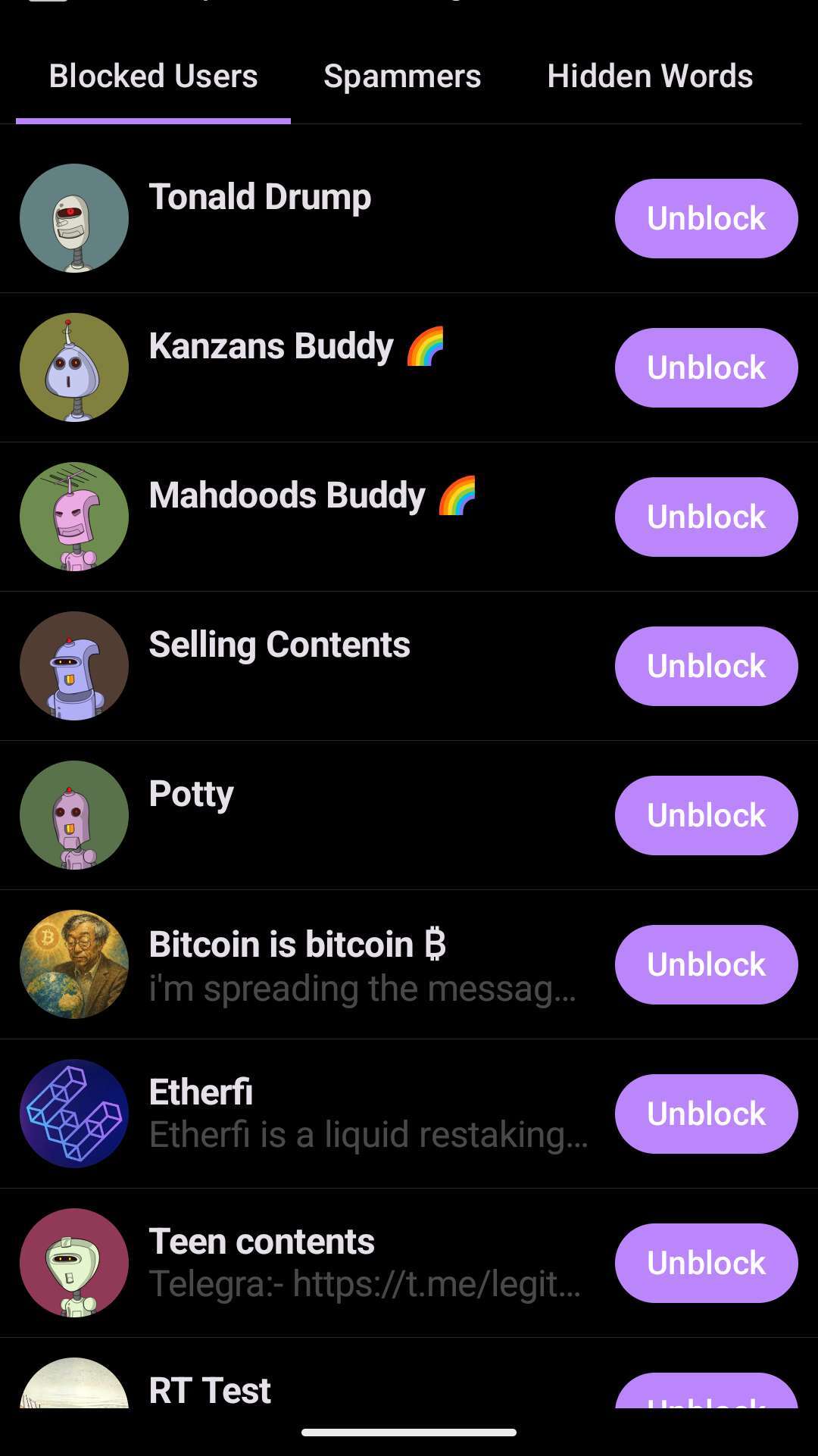Switch to the Spammers tab

pyautogui.click(x=402, y=77)
